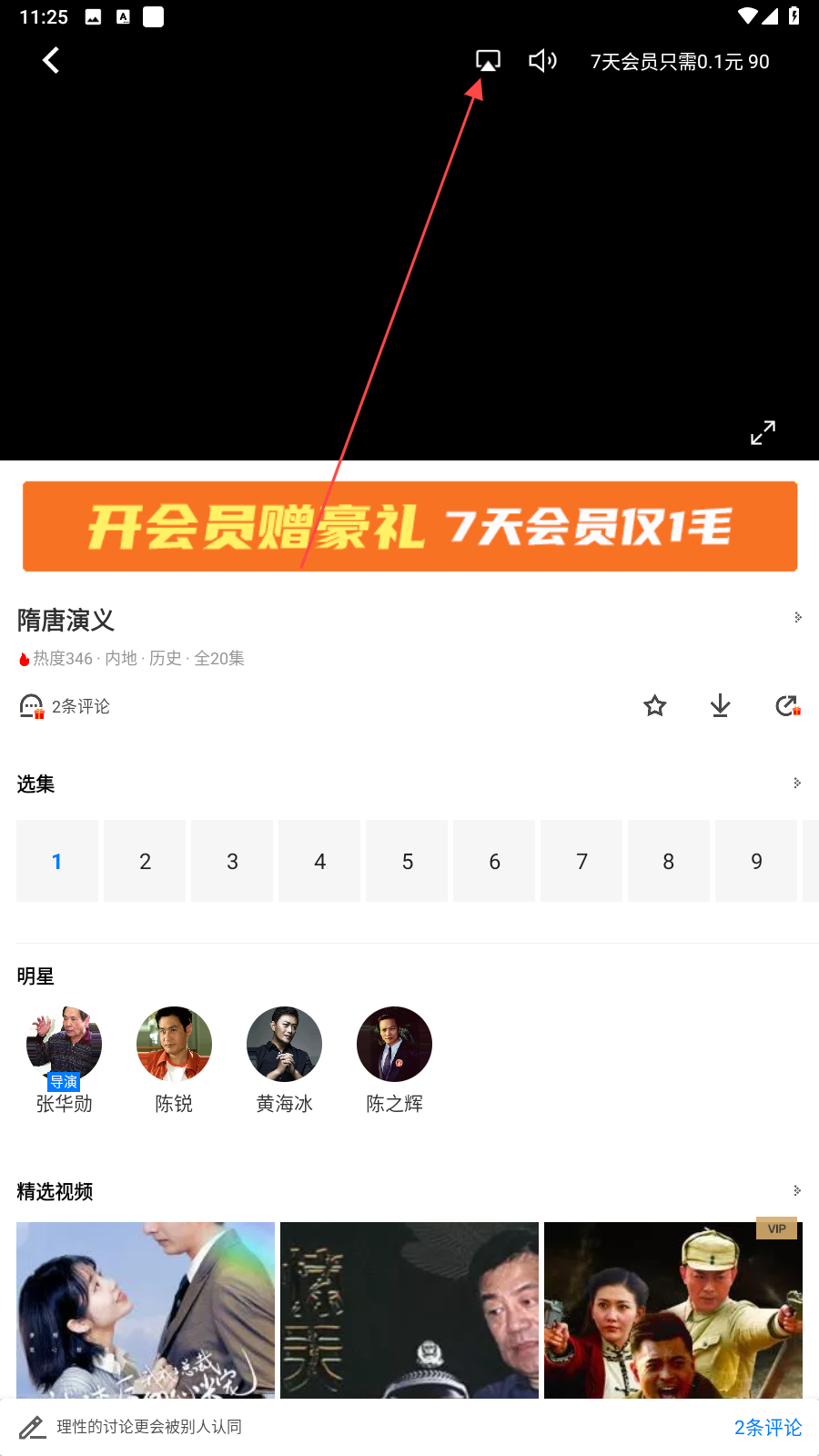This screenshot has height=1456, width=819.
Task: Open actor 陈之辉's profile
Action: pos(394,1060)
